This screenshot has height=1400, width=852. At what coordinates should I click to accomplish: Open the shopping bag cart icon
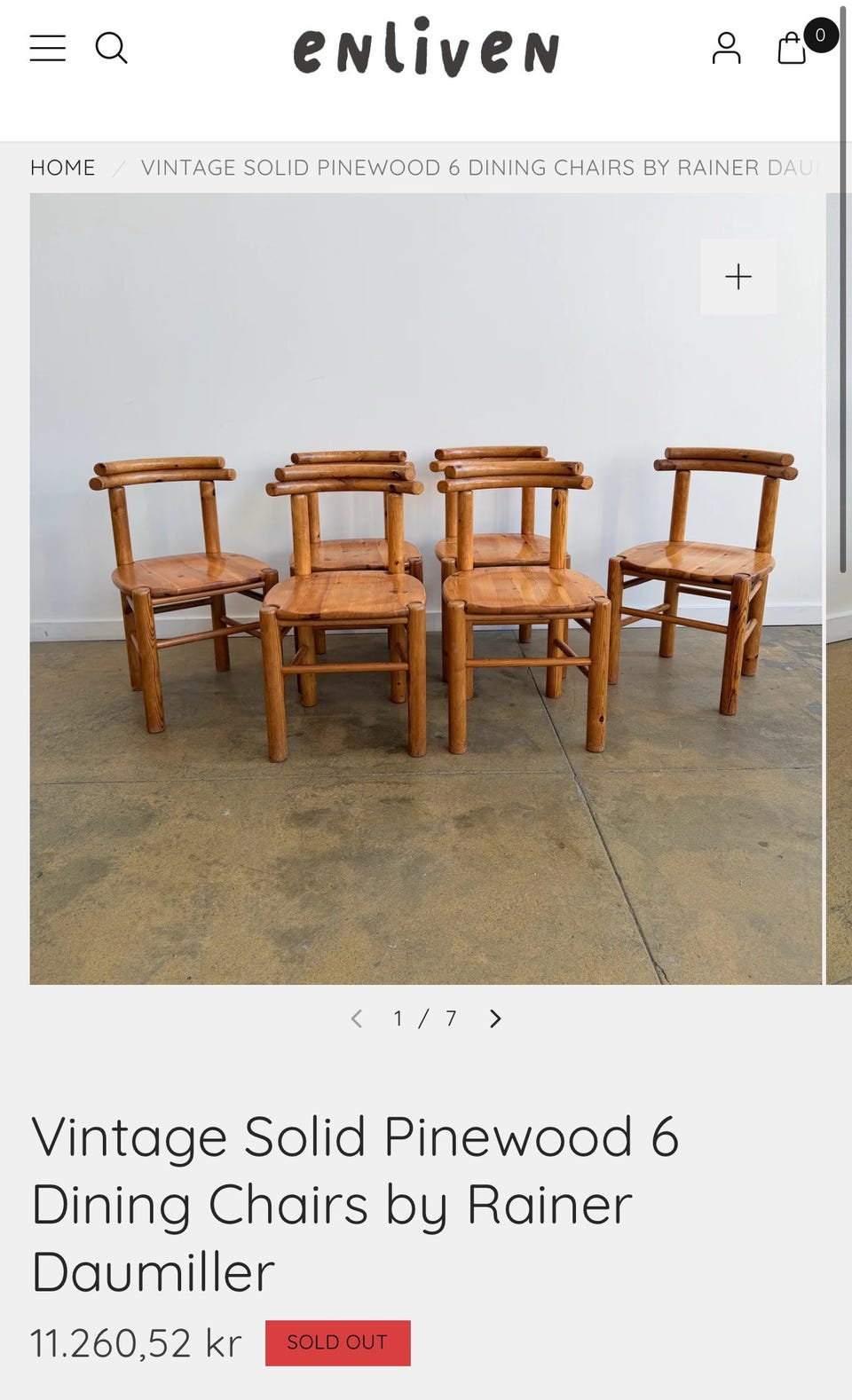tap(789, 51)
